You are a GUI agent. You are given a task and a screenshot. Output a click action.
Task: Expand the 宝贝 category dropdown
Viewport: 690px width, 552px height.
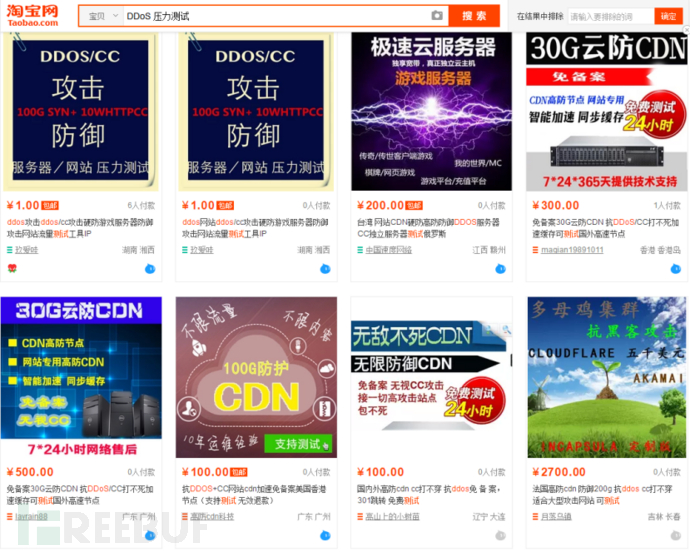pyautogui.click(x=99, y=16)
